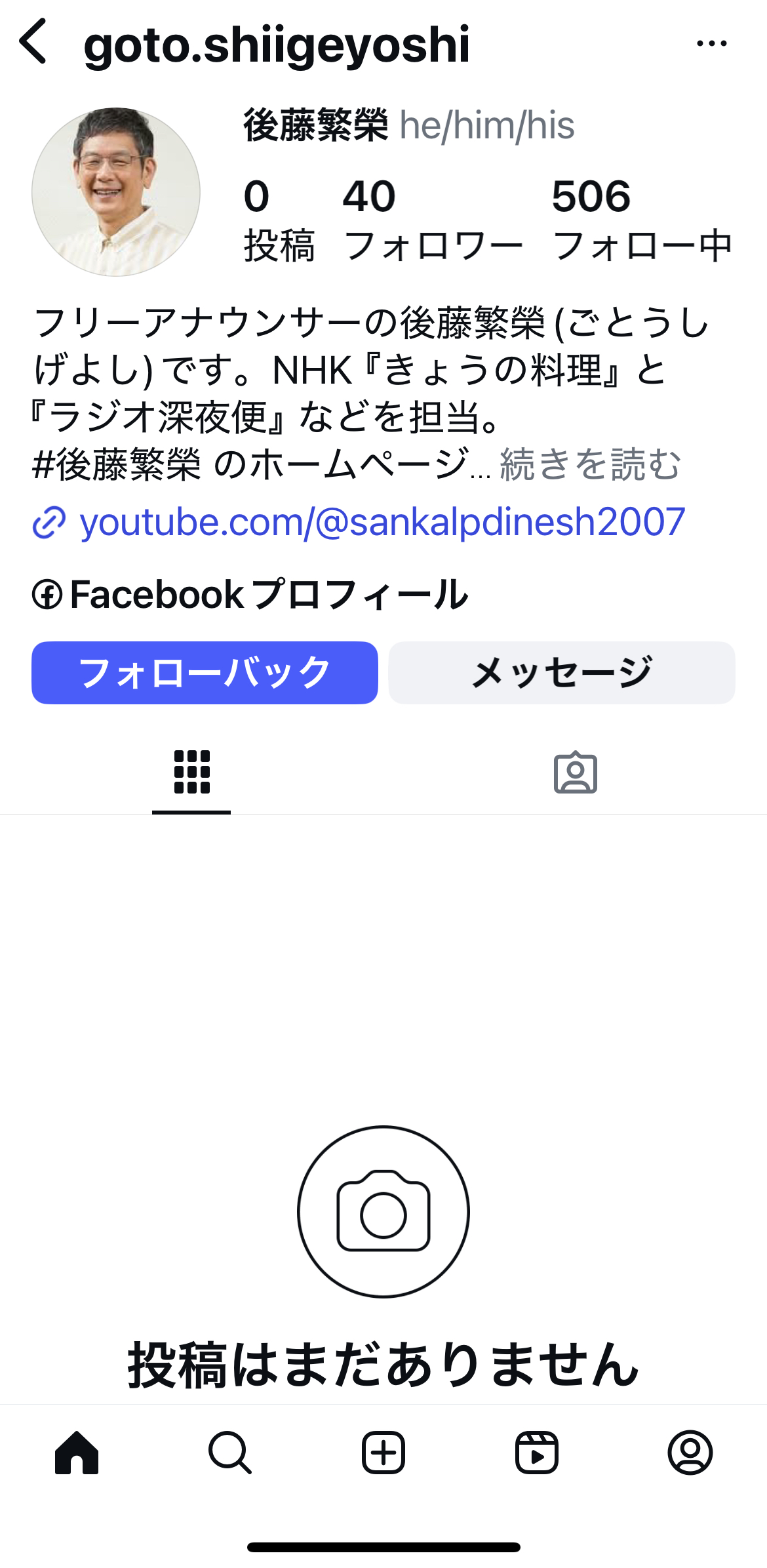Open the 506 フォロー中 following list

click(x=642, y=220)
